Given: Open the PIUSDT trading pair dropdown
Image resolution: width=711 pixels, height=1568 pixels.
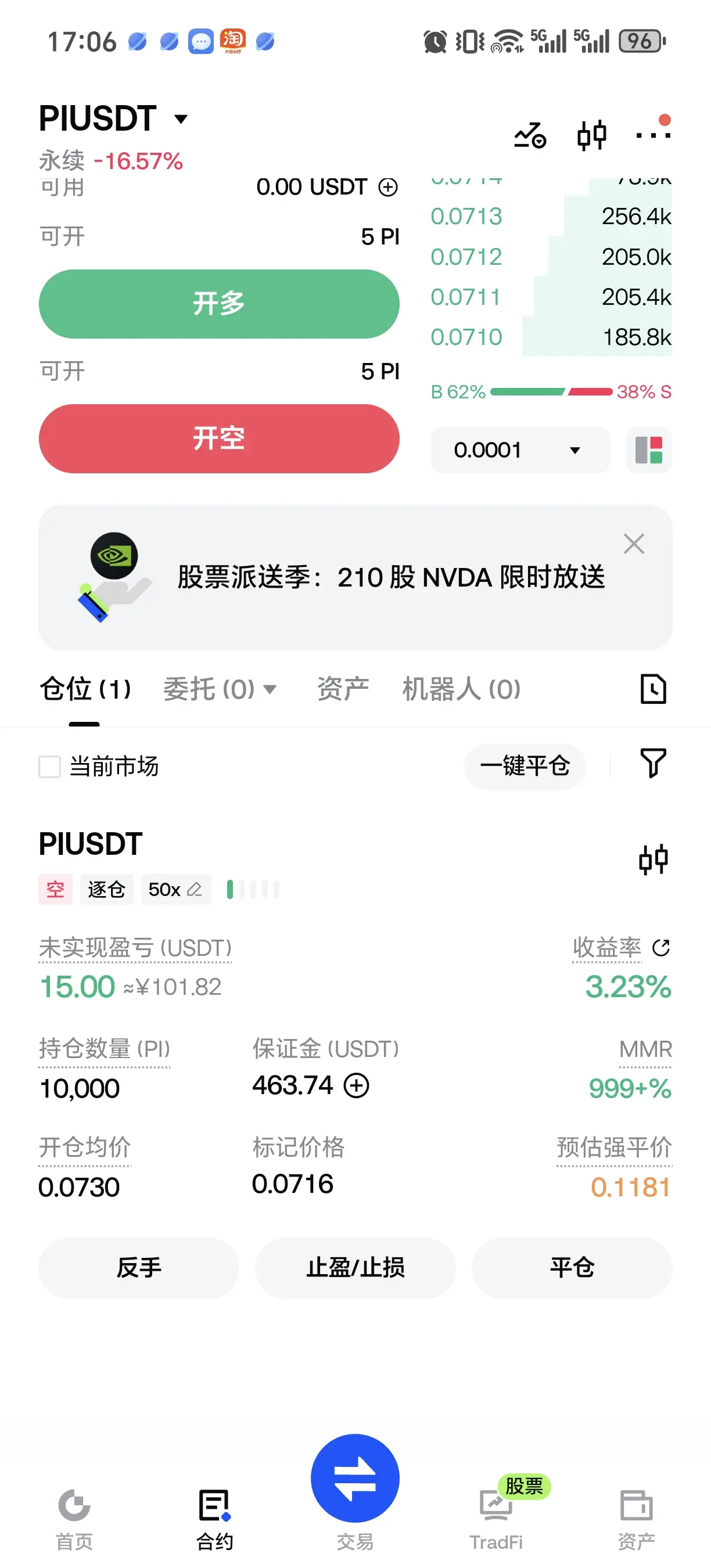Looking at the screenshot, I should pos(114,118).
